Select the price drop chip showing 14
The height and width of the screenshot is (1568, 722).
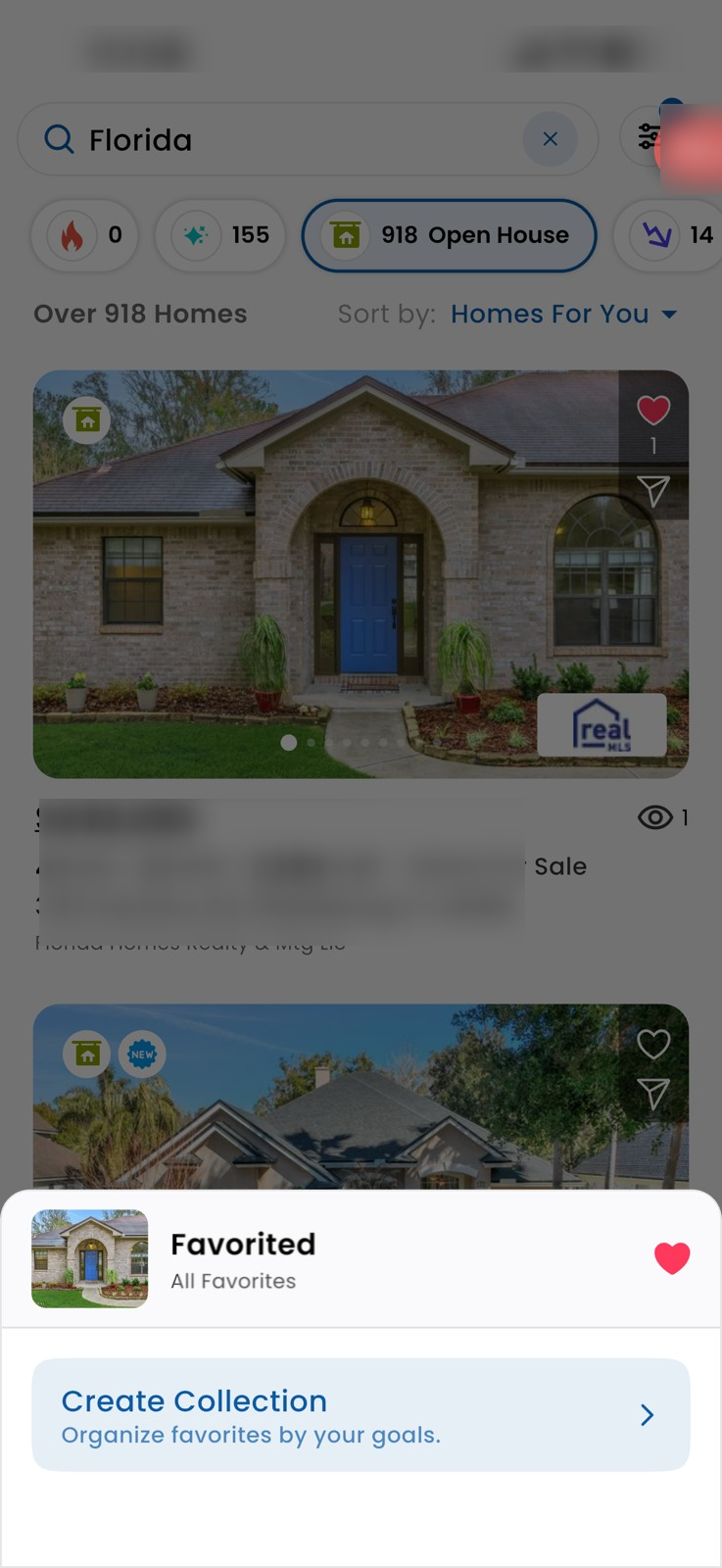pos(671,235)
